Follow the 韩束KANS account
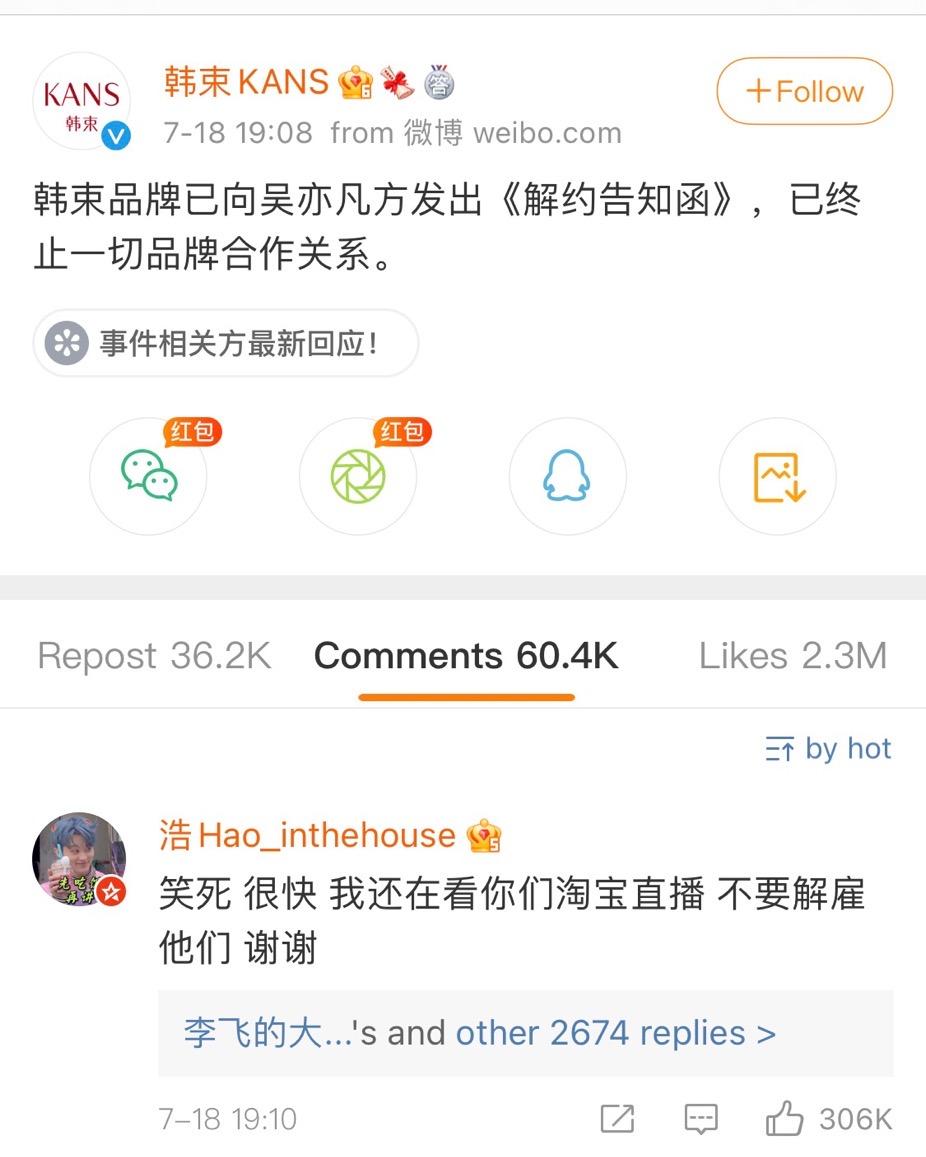The height and width of the screenshot is (1157, 926). click(804, 92)
